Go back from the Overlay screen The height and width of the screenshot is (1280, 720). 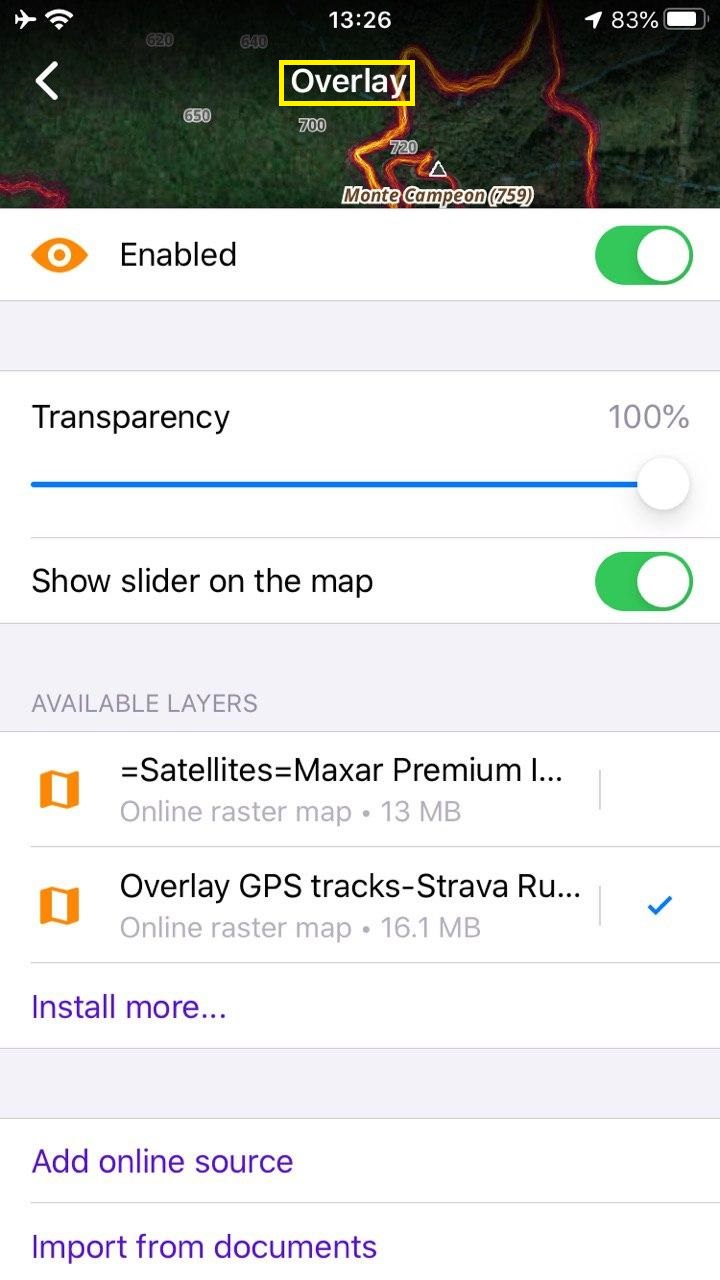point(47,81)
